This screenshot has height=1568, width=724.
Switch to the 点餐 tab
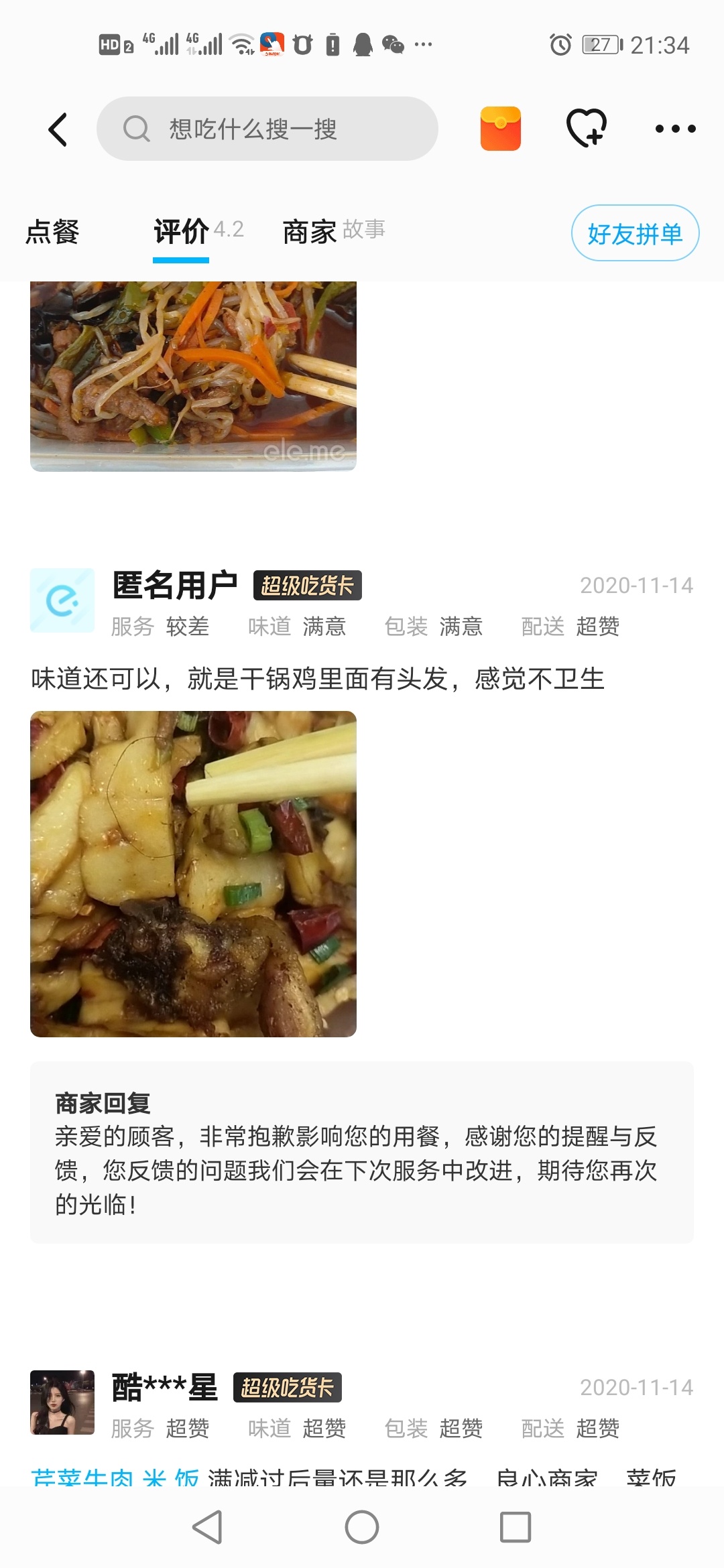(52, 233)
